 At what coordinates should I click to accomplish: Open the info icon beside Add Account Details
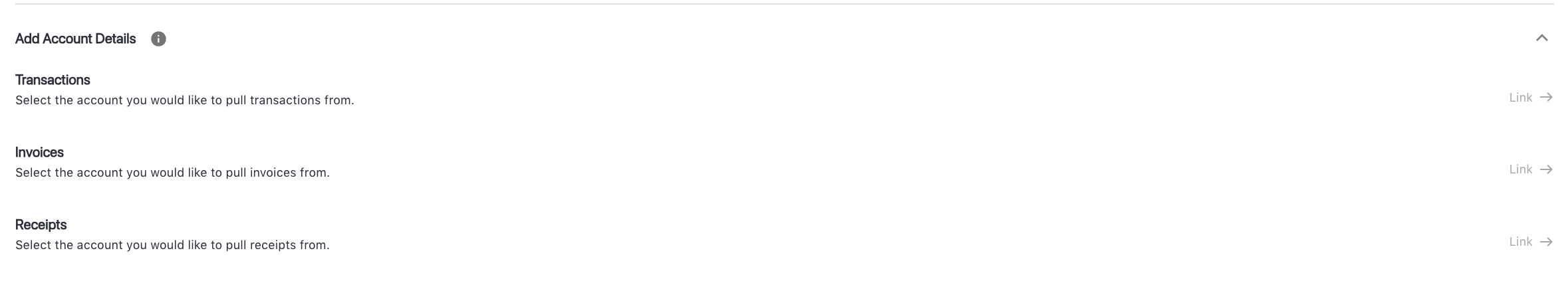158,39
